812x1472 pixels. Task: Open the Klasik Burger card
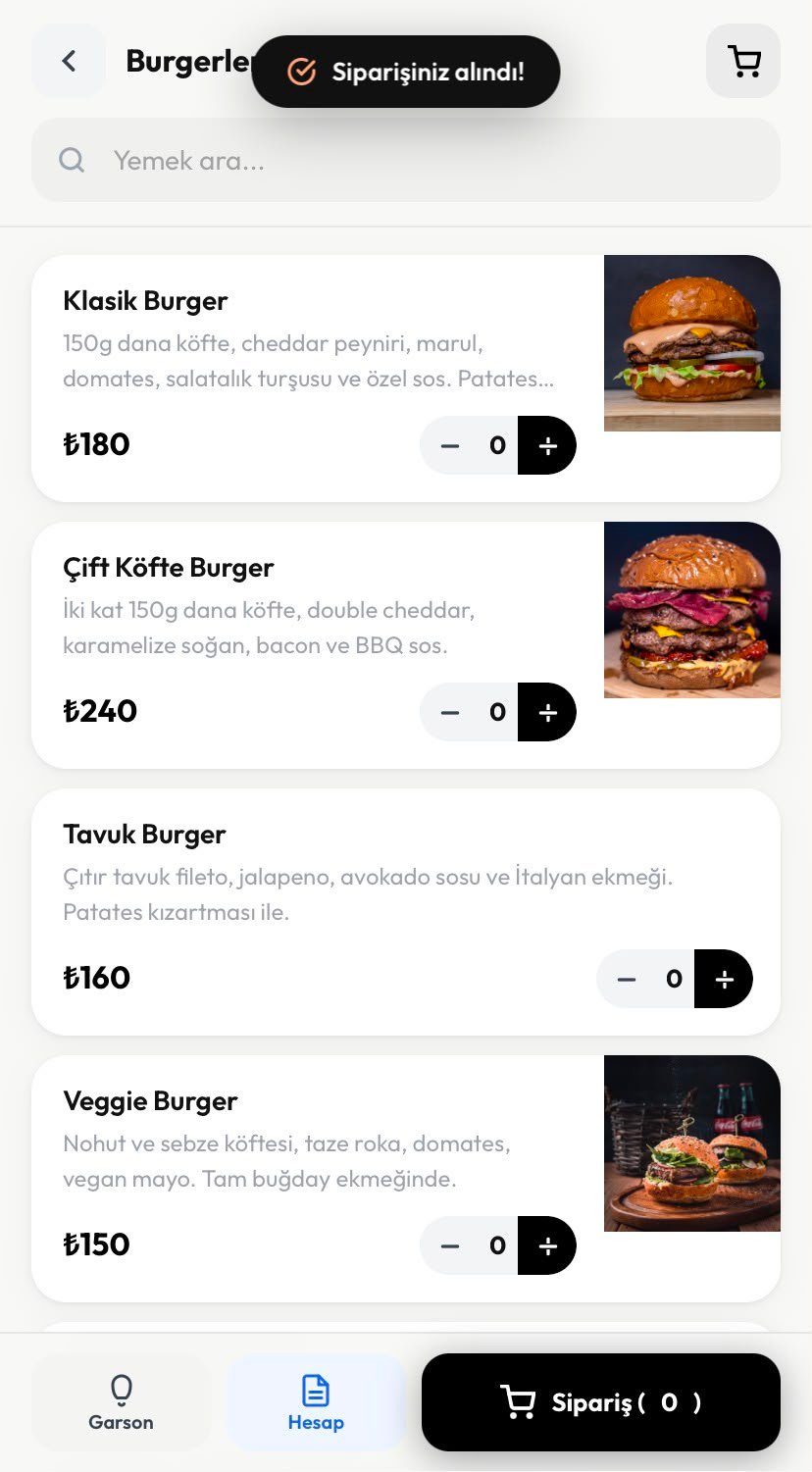406,379
